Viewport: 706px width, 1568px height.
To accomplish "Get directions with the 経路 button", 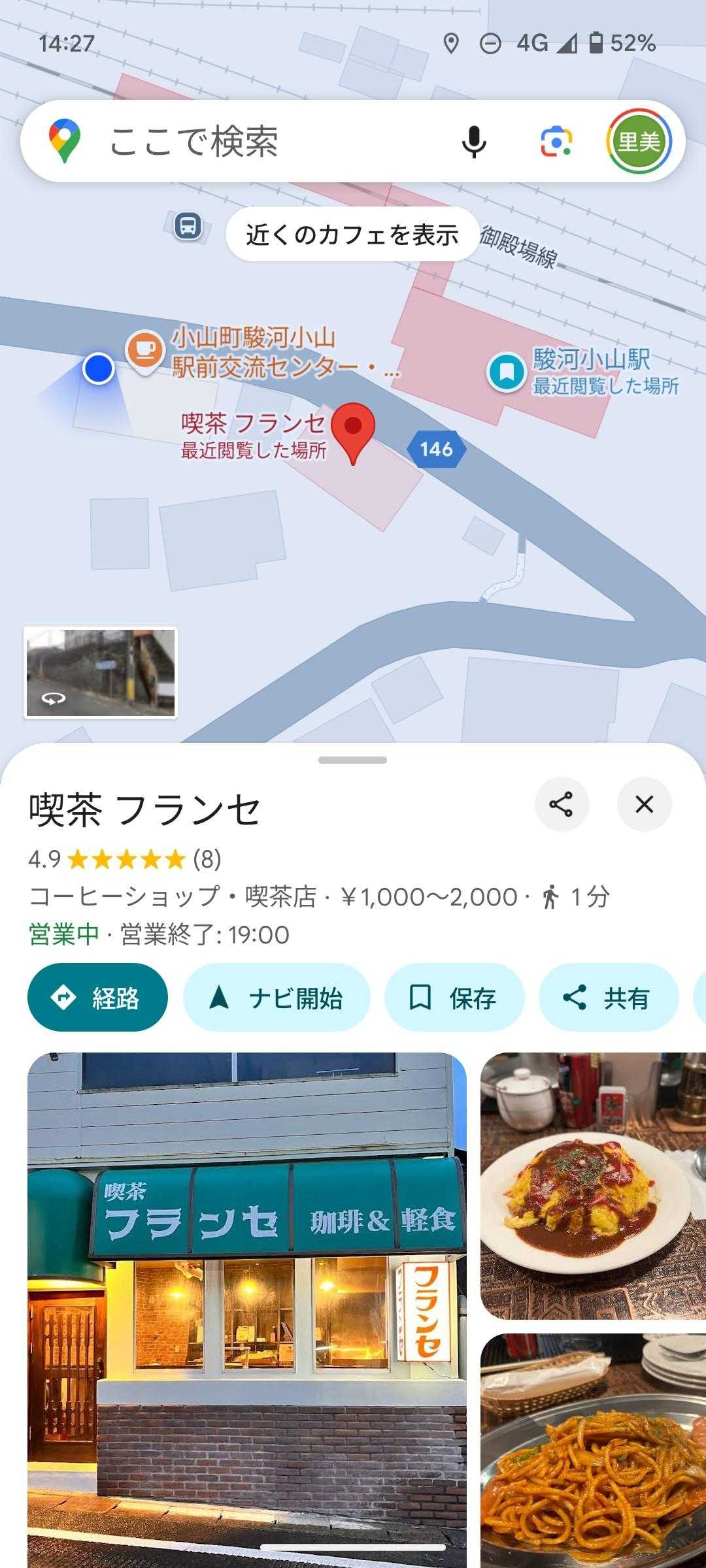I will click(x=98, y=998).
